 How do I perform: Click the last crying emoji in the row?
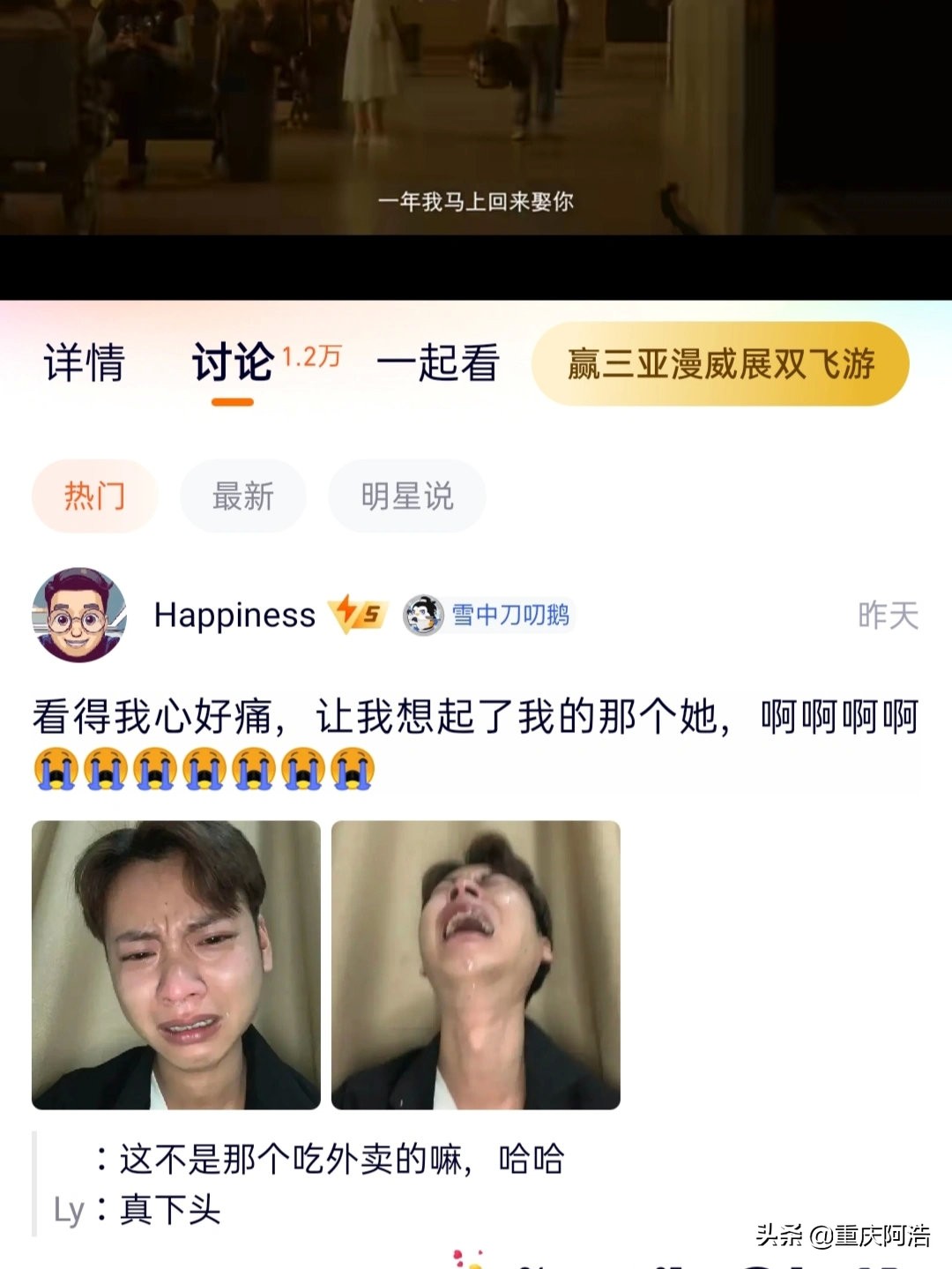pos(353,769)
